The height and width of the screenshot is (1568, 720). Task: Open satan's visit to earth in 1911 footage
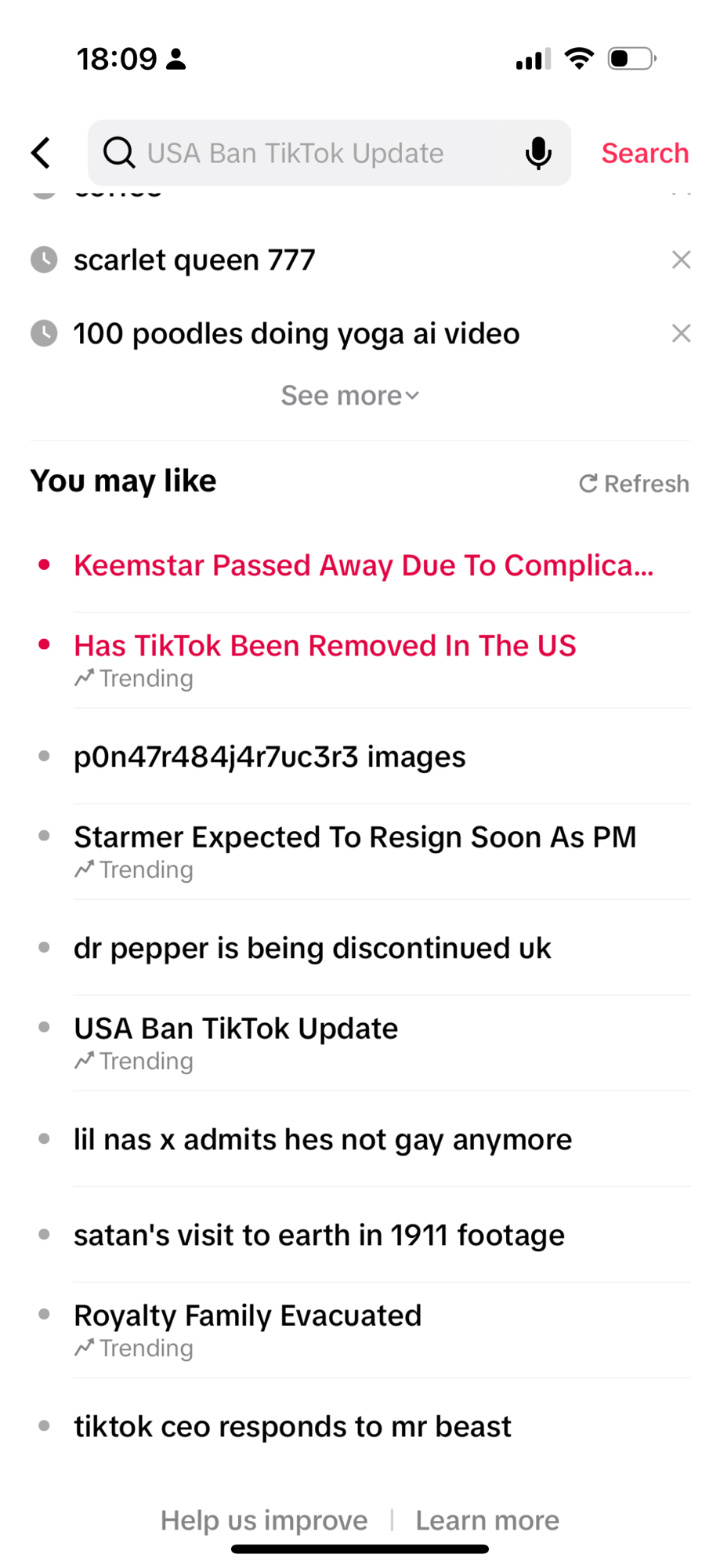click(x=319, y=1235)
